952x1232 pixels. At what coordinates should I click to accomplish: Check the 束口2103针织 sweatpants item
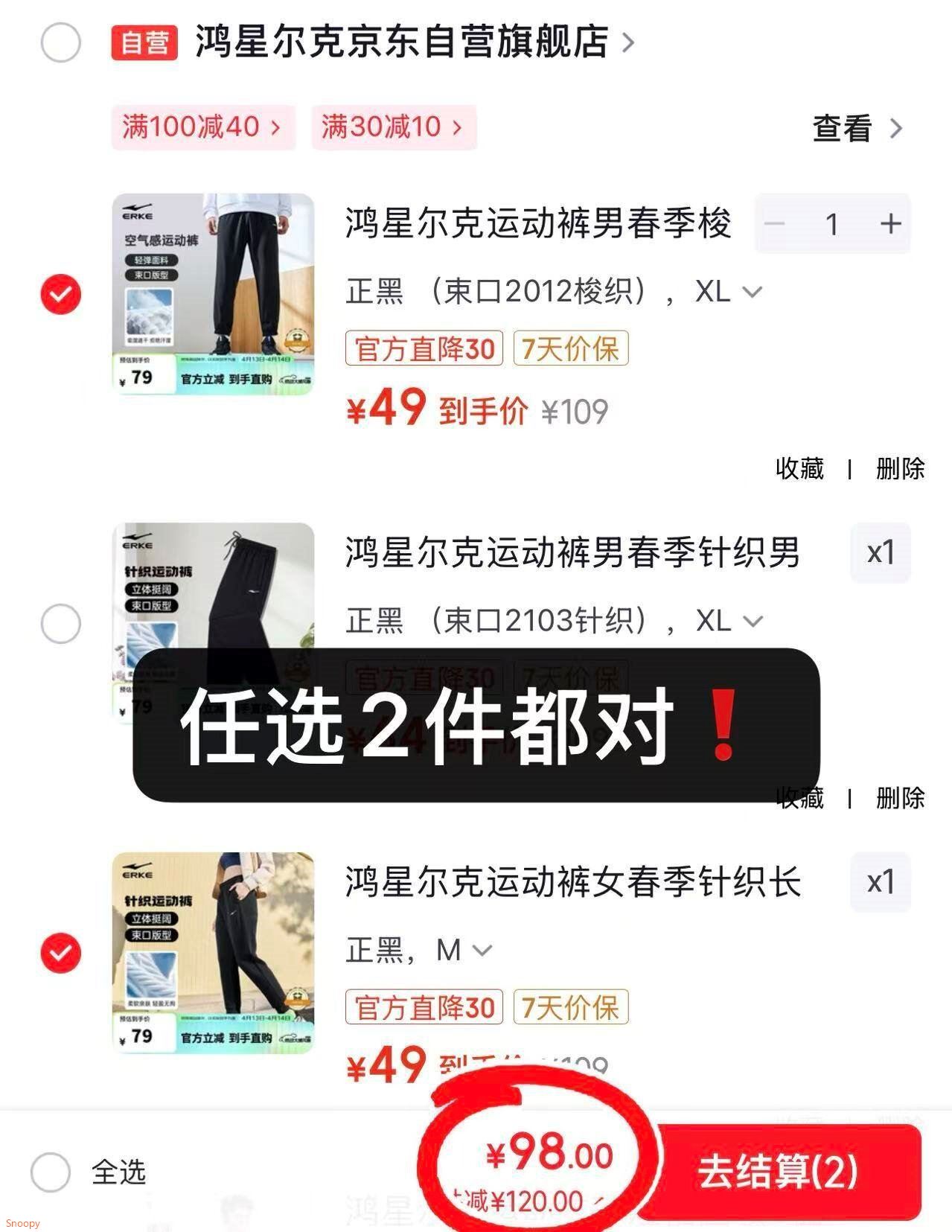click(60, 623)
